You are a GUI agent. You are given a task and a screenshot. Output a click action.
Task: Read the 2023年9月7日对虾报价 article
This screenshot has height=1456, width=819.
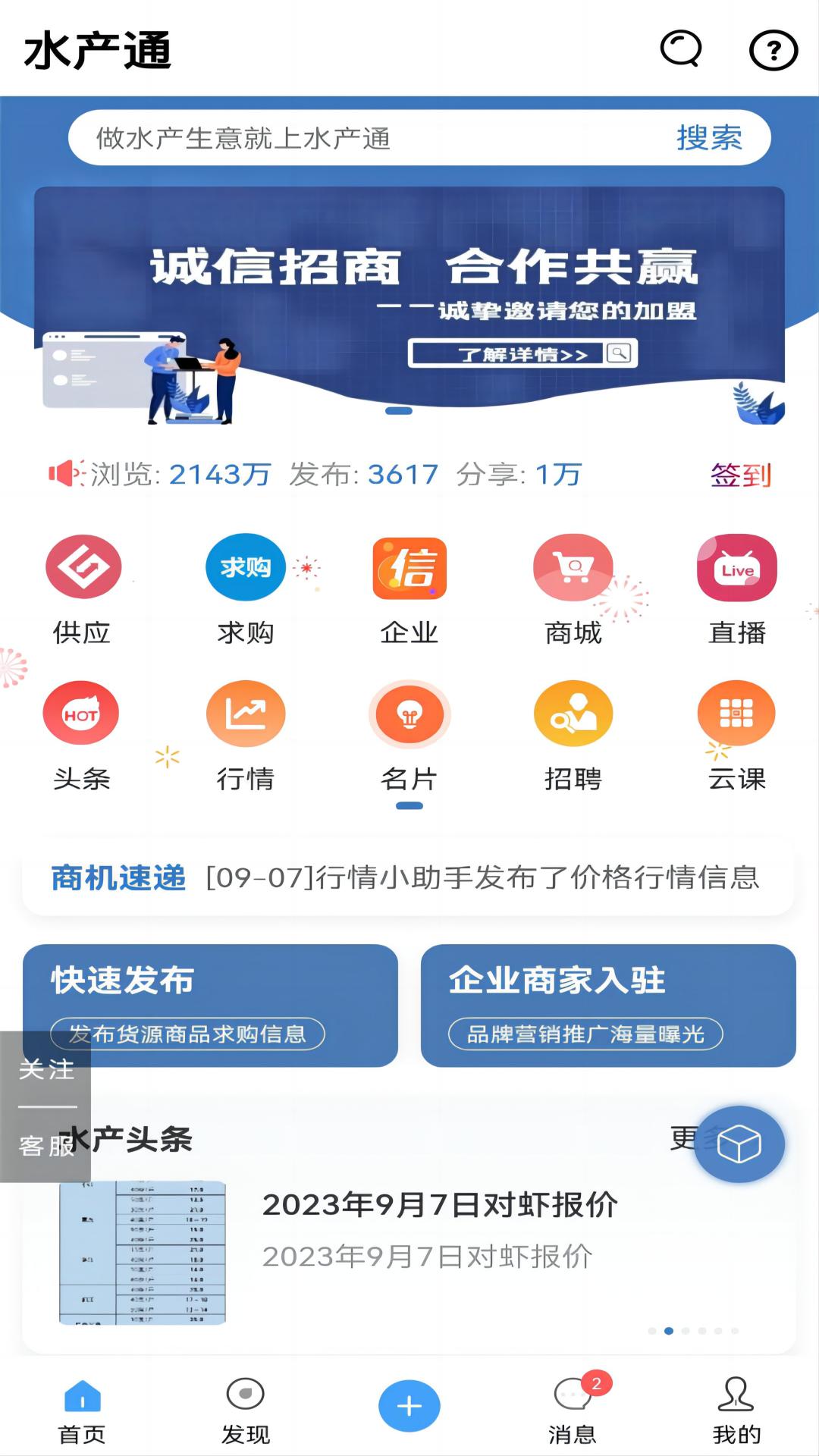click(x=440, y=1204)
